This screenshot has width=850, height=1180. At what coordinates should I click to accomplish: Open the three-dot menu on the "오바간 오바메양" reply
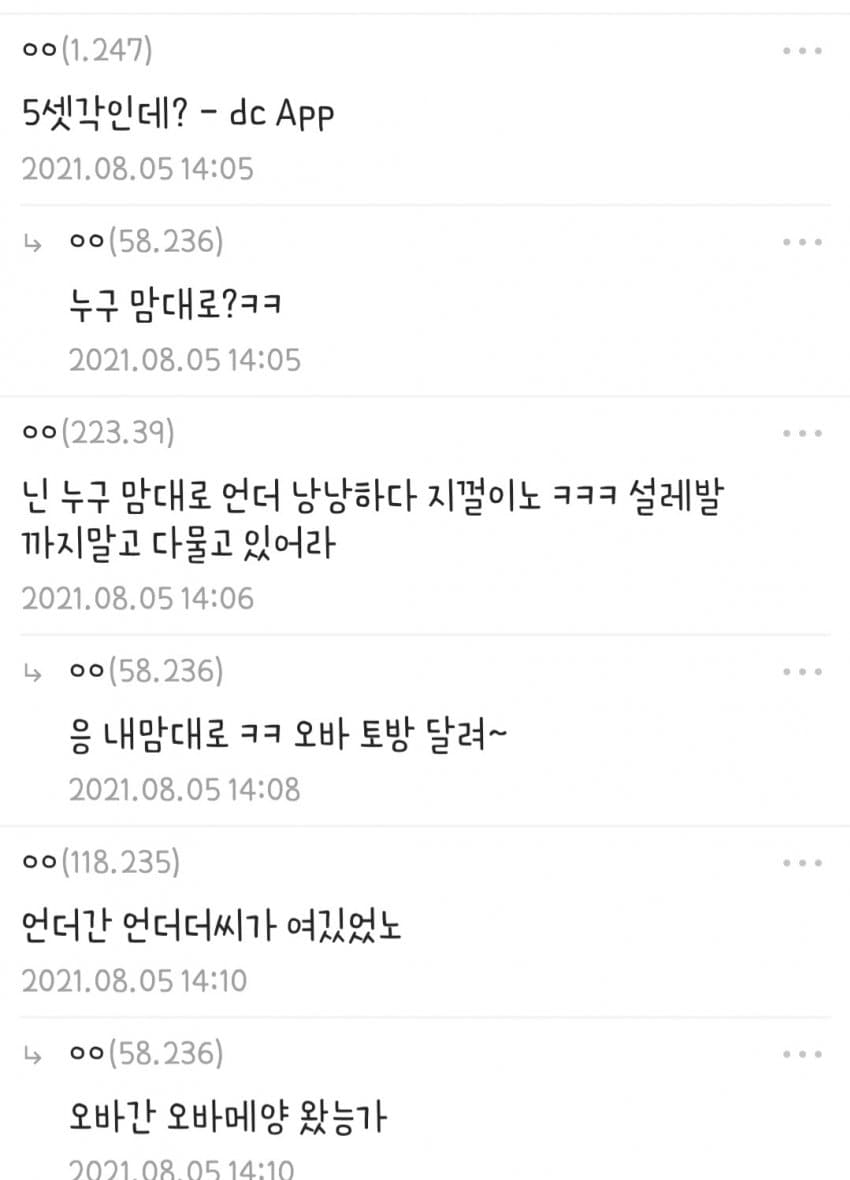[802, 1055]
